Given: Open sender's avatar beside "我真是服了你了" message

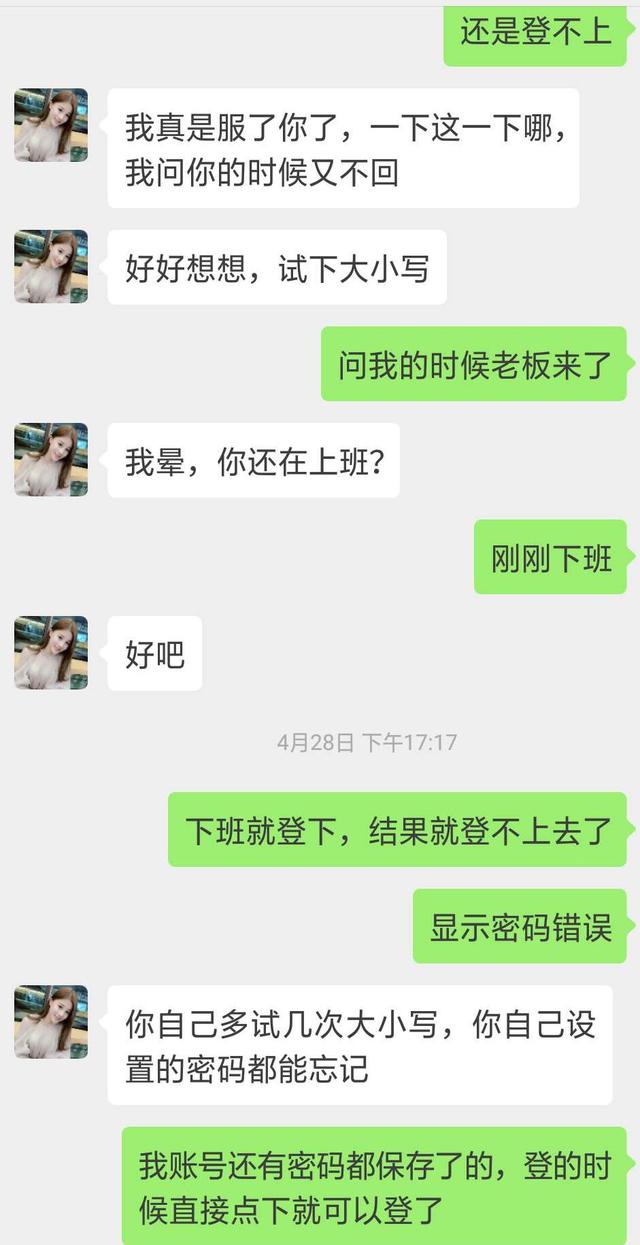Looking at the screenshot, I should 51,125.
